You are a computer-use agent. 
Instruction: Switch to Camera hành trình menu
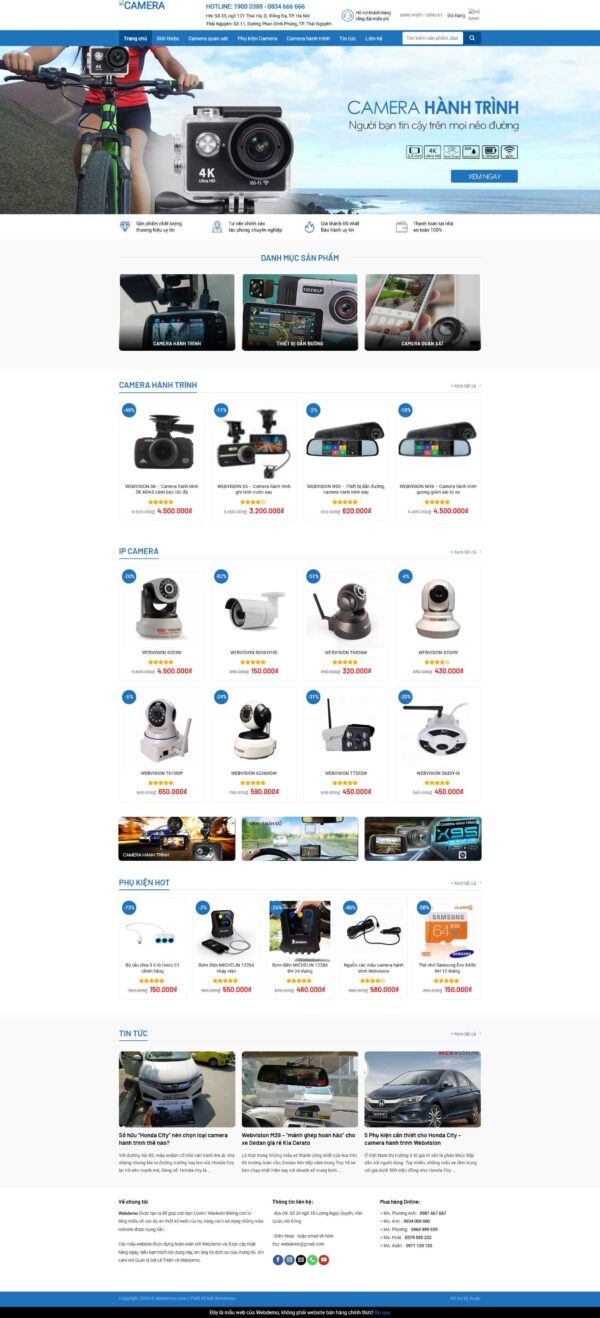[308, 38]
